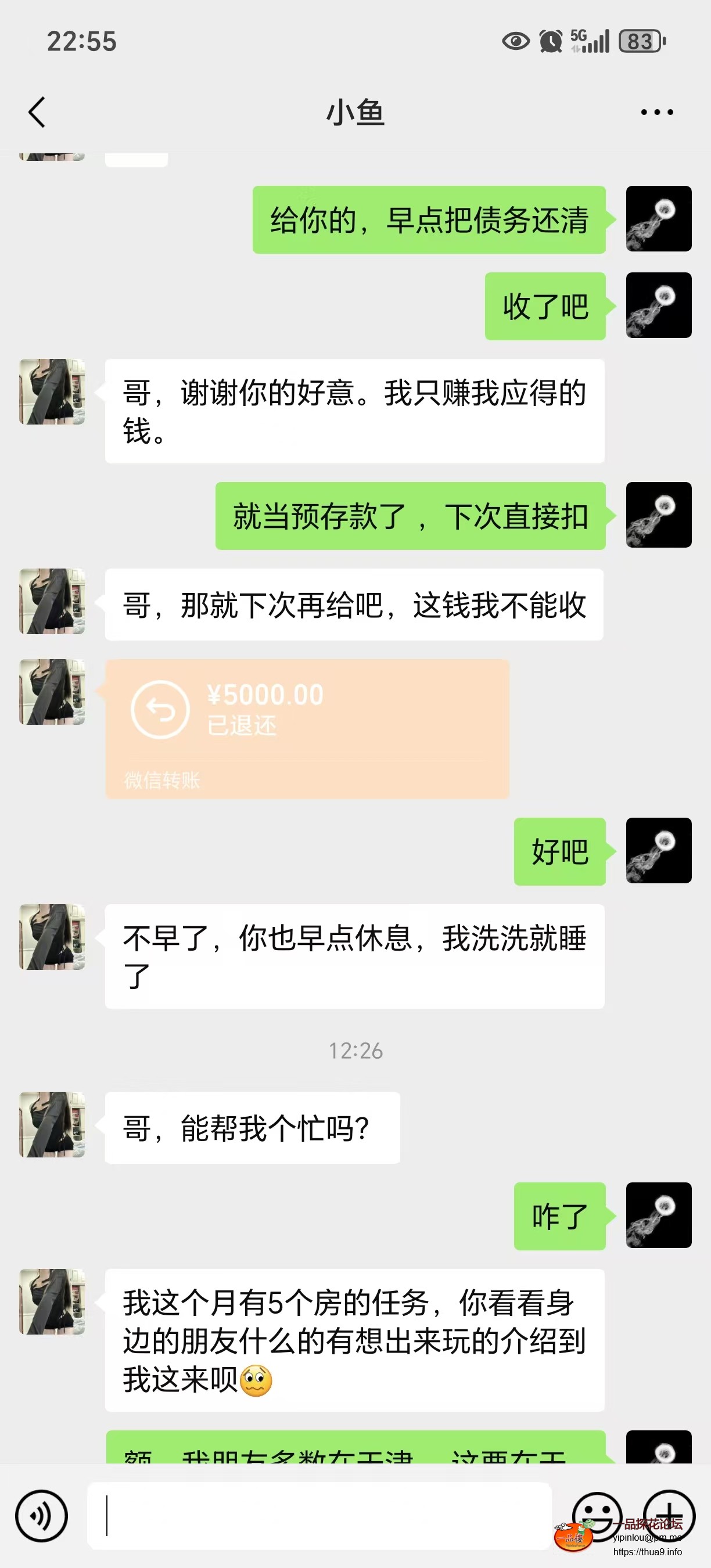The image size is (711, 1568).
Task: Tap your own avatar beside 好吧
Action: (659, 851)
